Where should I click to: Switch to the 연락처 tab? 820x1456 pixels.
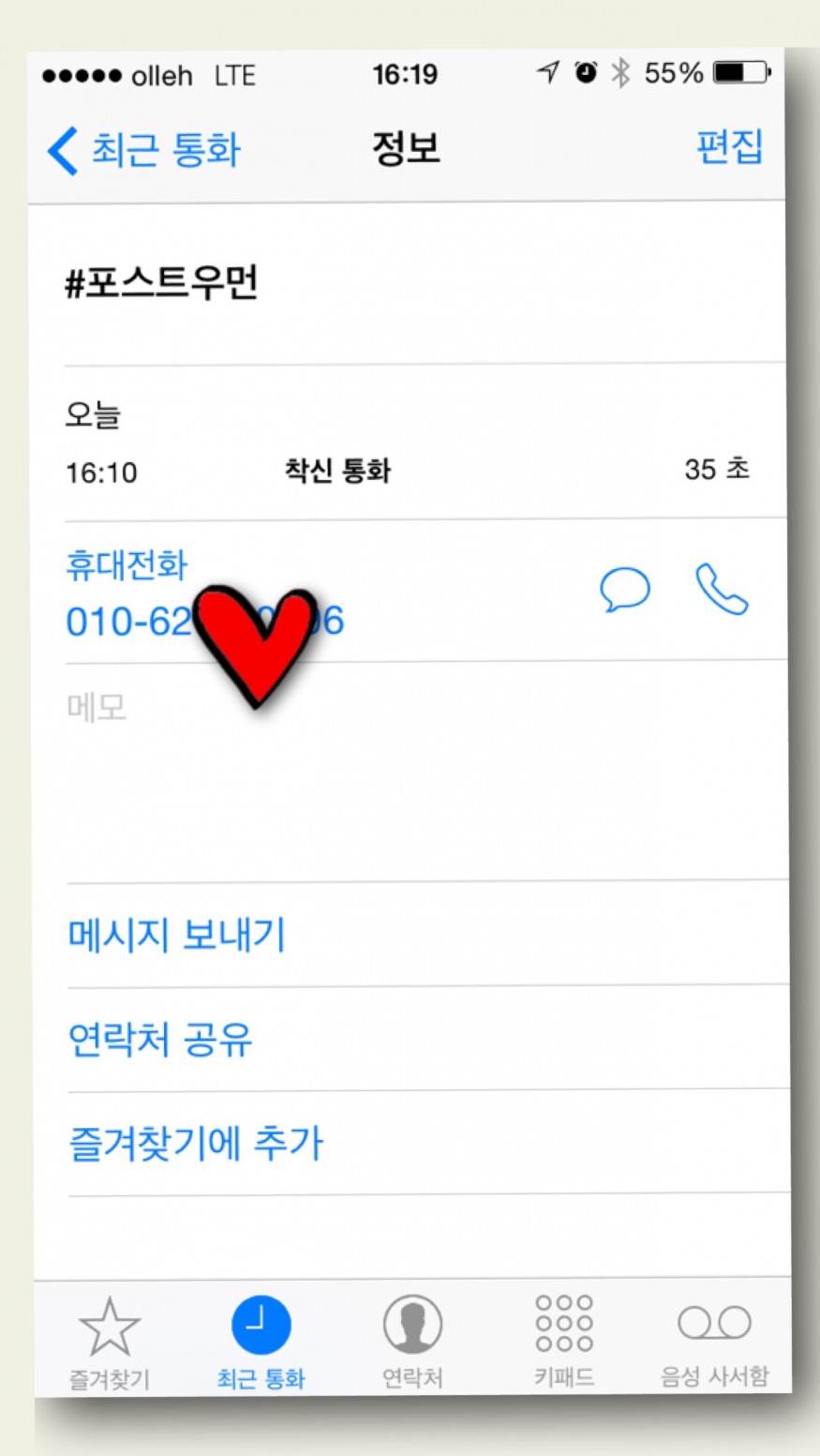coord(412,1341)
